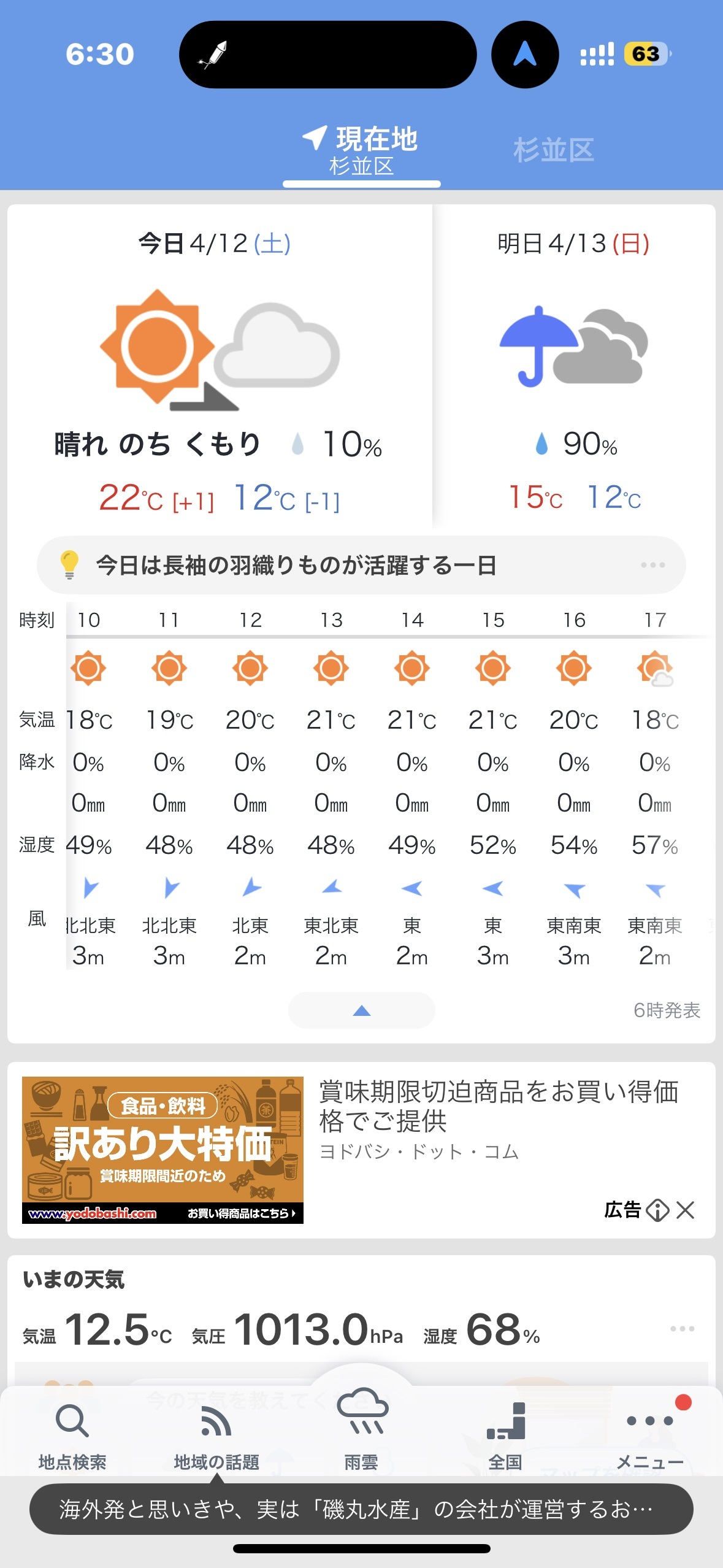The width and height of the screenshot is (723, 1568).
Task: Select the 現在地 current location tab
Action: pos(361,151)
